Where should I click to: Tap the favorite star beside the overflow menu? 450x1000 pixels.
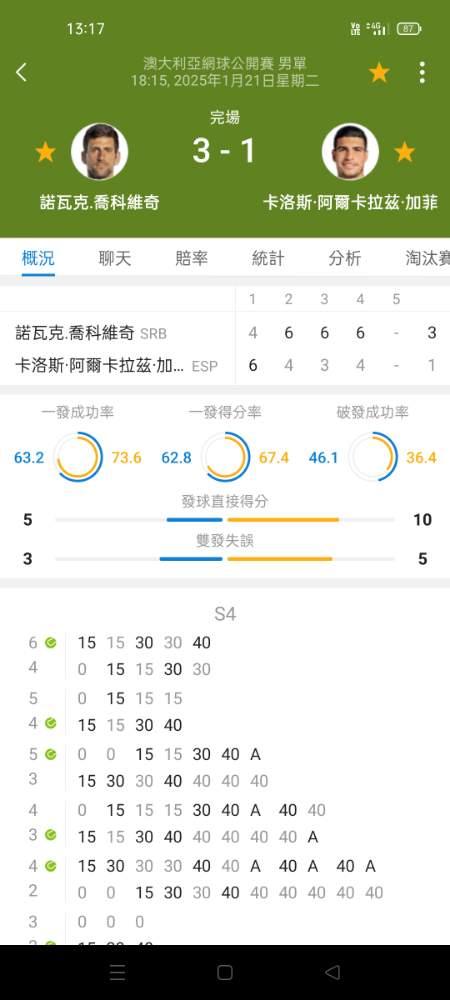[x=379, y=73]
